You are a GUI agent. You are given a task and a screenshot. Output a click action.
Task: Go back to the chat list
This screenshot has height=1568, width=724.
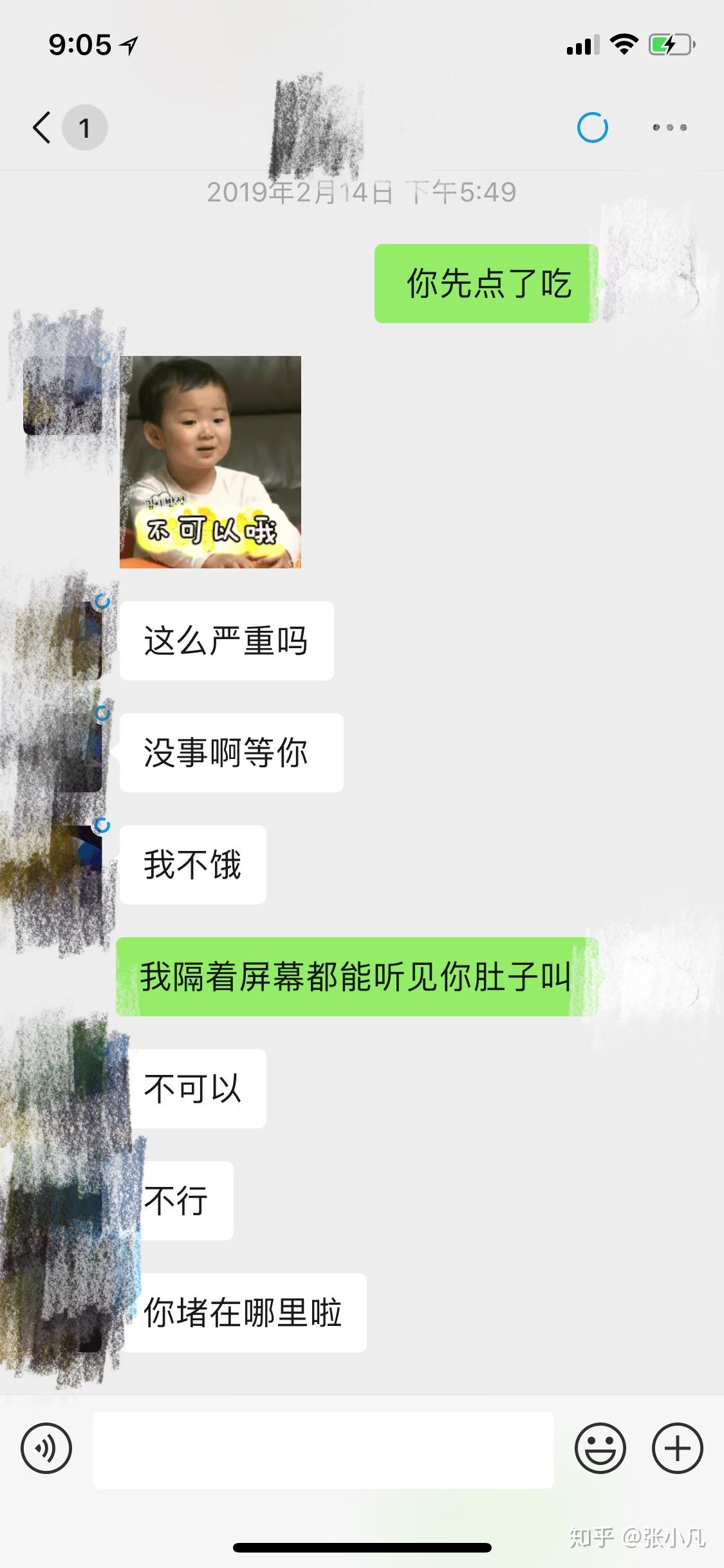[42, 127]
